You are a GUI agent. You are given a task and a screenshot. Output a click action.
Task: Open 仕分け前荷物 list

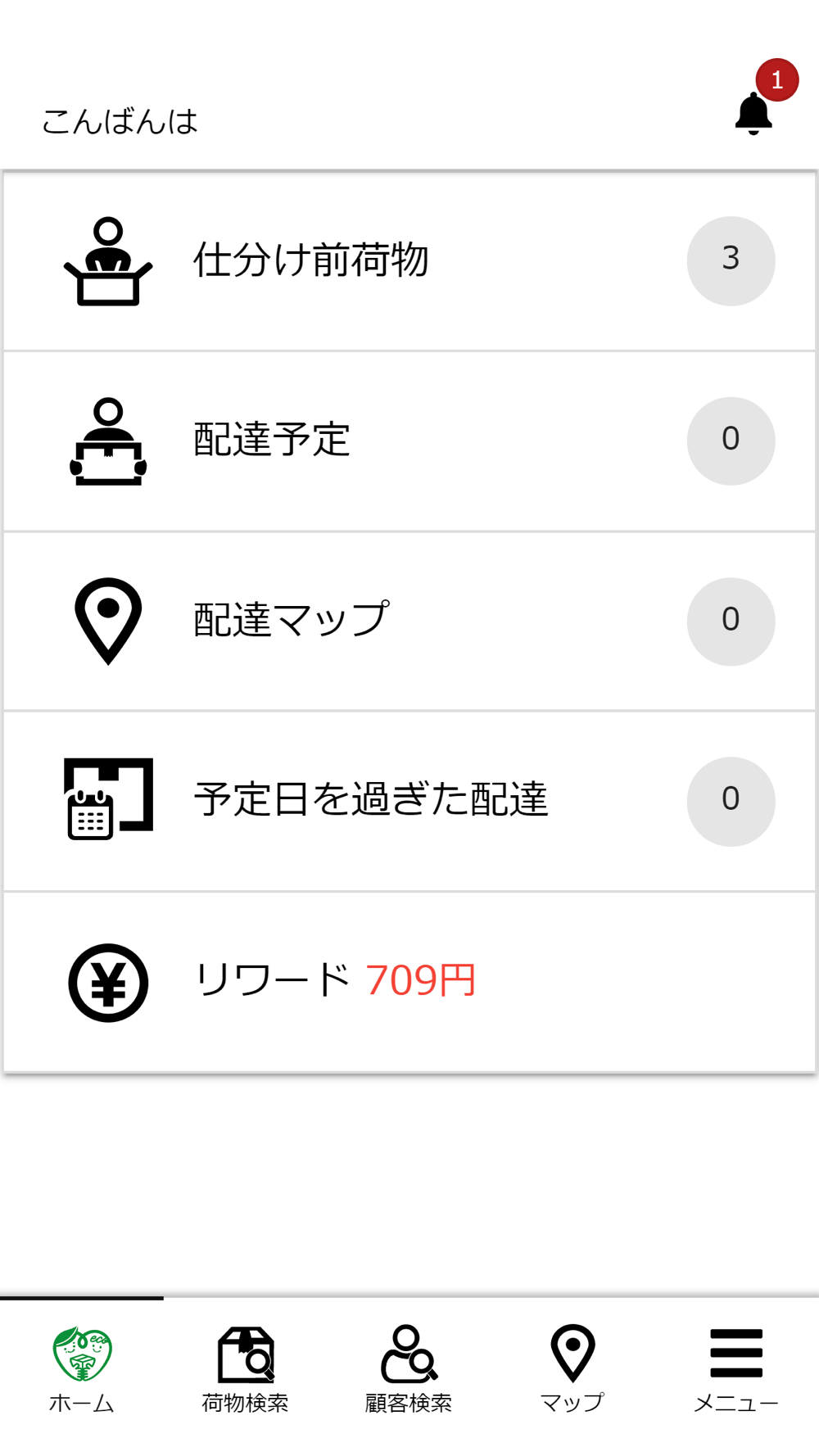(x=409, y=261)
